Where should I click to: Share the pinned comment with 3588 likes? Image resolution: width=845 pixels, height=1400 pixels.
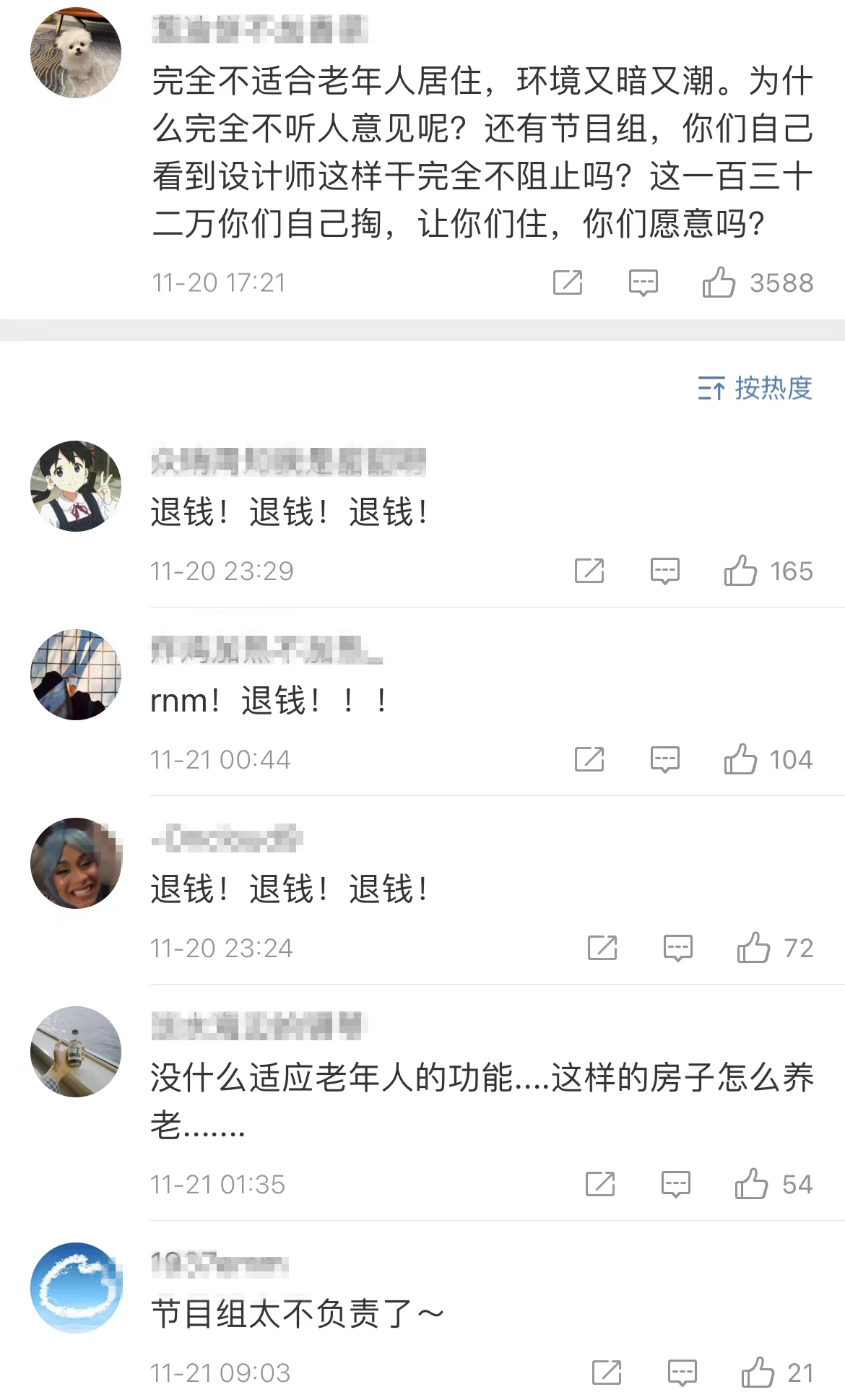point(568,282)
